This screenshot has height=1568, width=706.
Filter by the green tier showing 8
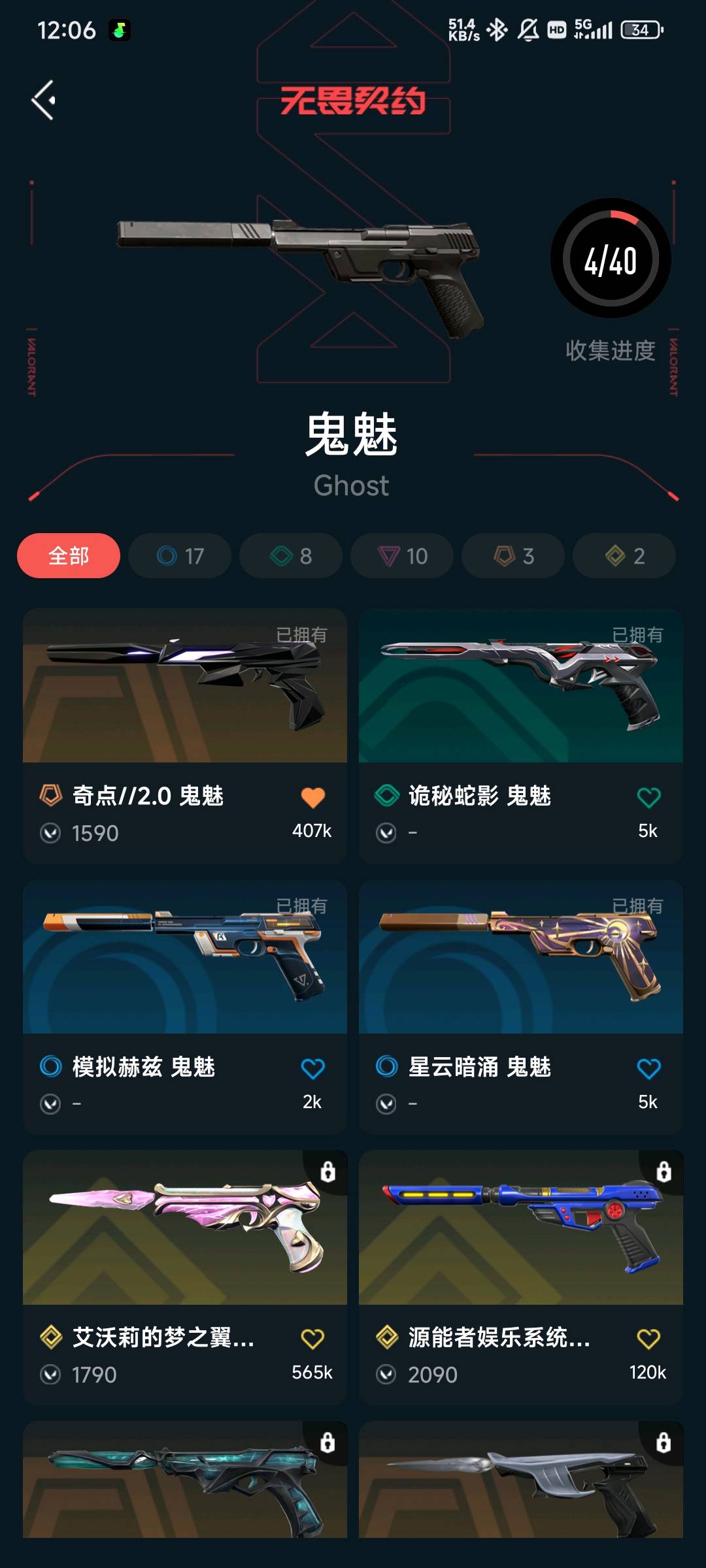coord(291,556)
